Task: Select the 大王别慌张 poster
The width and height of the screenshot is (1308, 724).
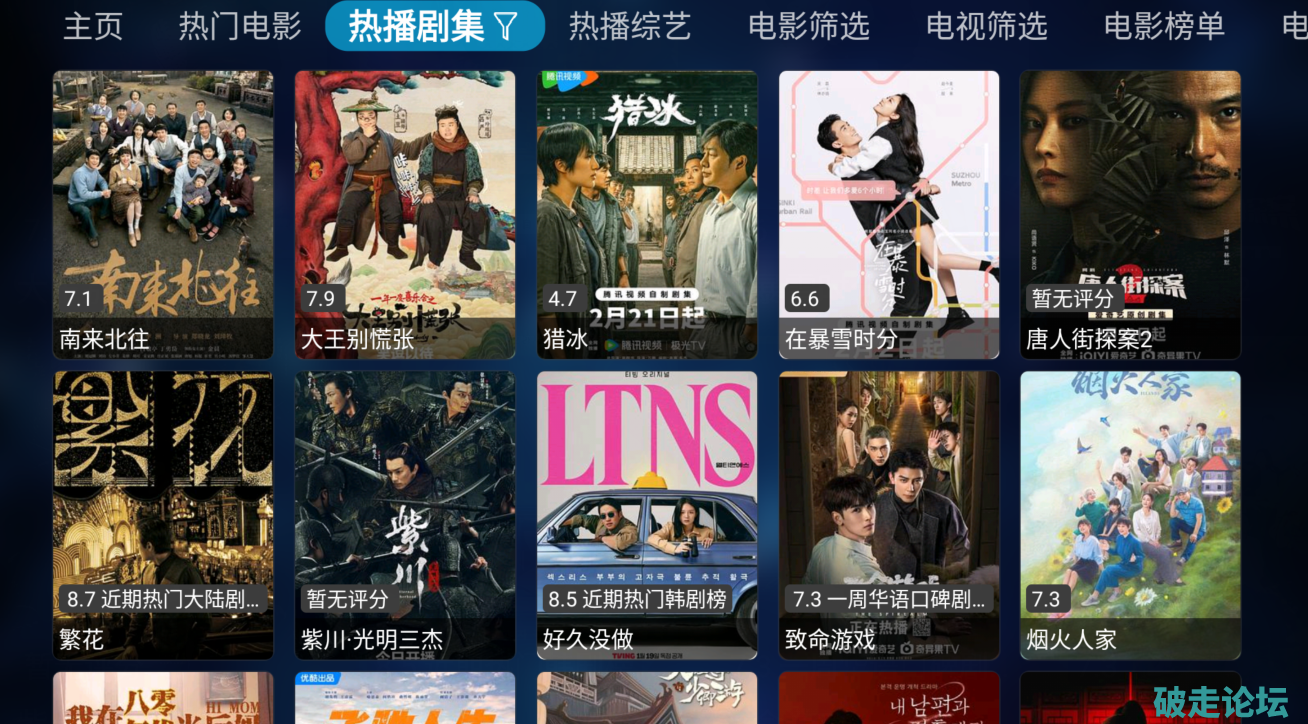Action: (x=405, y=214)
